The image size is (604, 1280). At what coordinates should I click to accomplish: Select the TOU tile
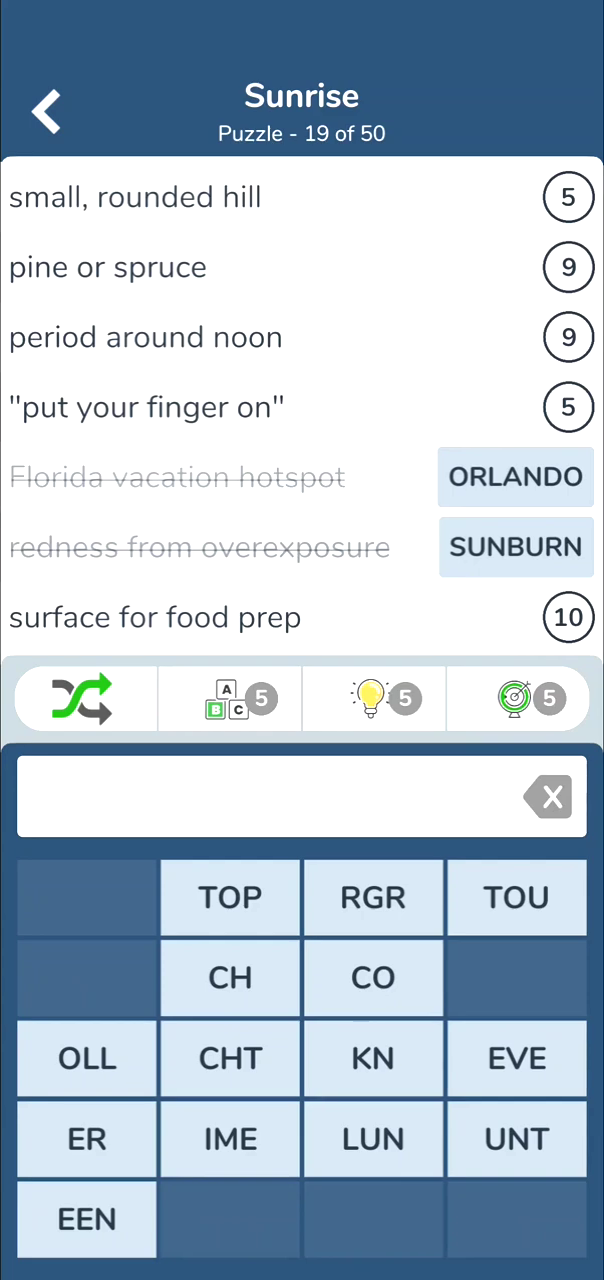coord(517,897)
